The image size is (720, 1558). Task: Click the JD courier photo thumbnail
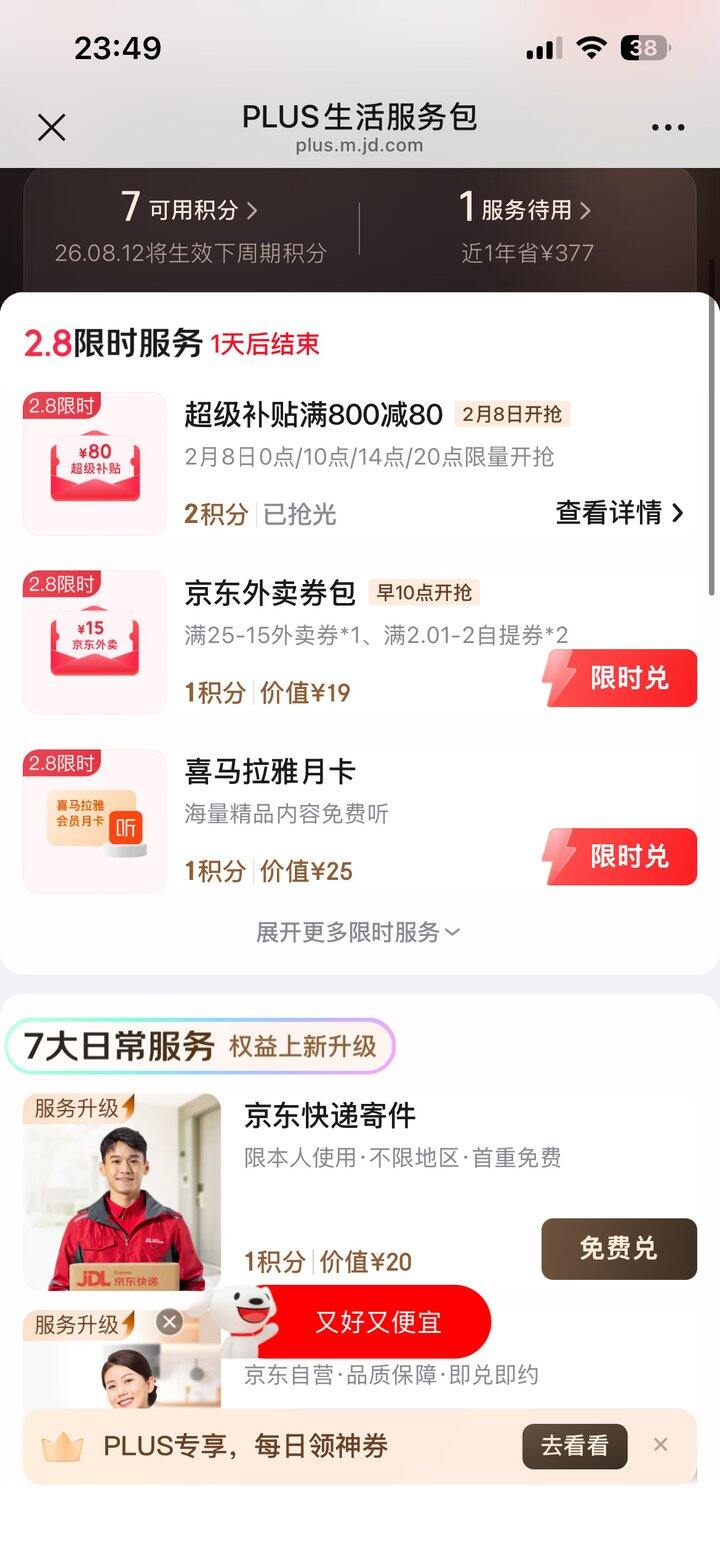click(x=120, y=1192)
